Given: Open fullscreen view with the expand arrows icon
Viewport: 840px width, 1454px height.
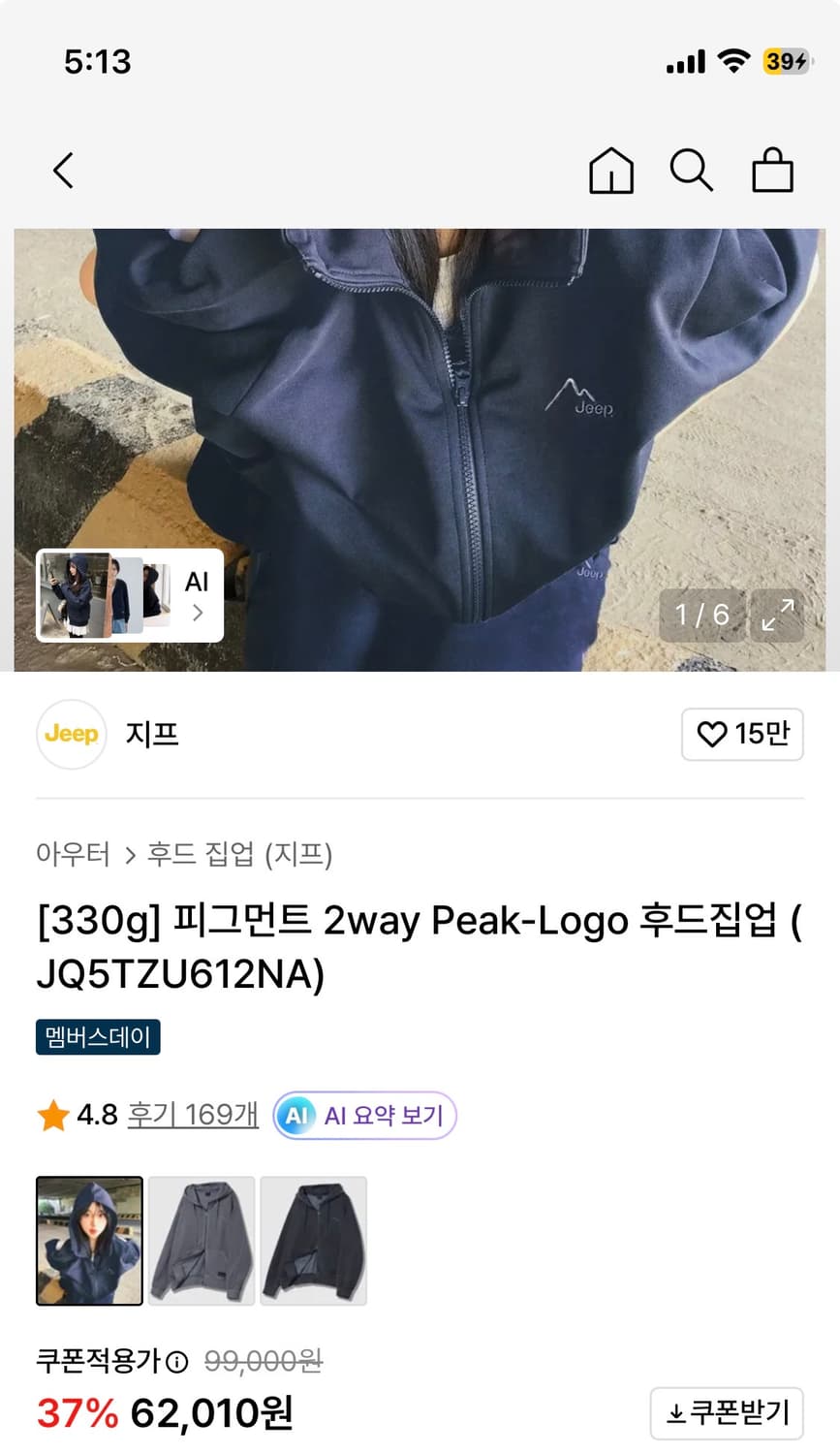Looking at the screenshot, I should click(777, 615).
